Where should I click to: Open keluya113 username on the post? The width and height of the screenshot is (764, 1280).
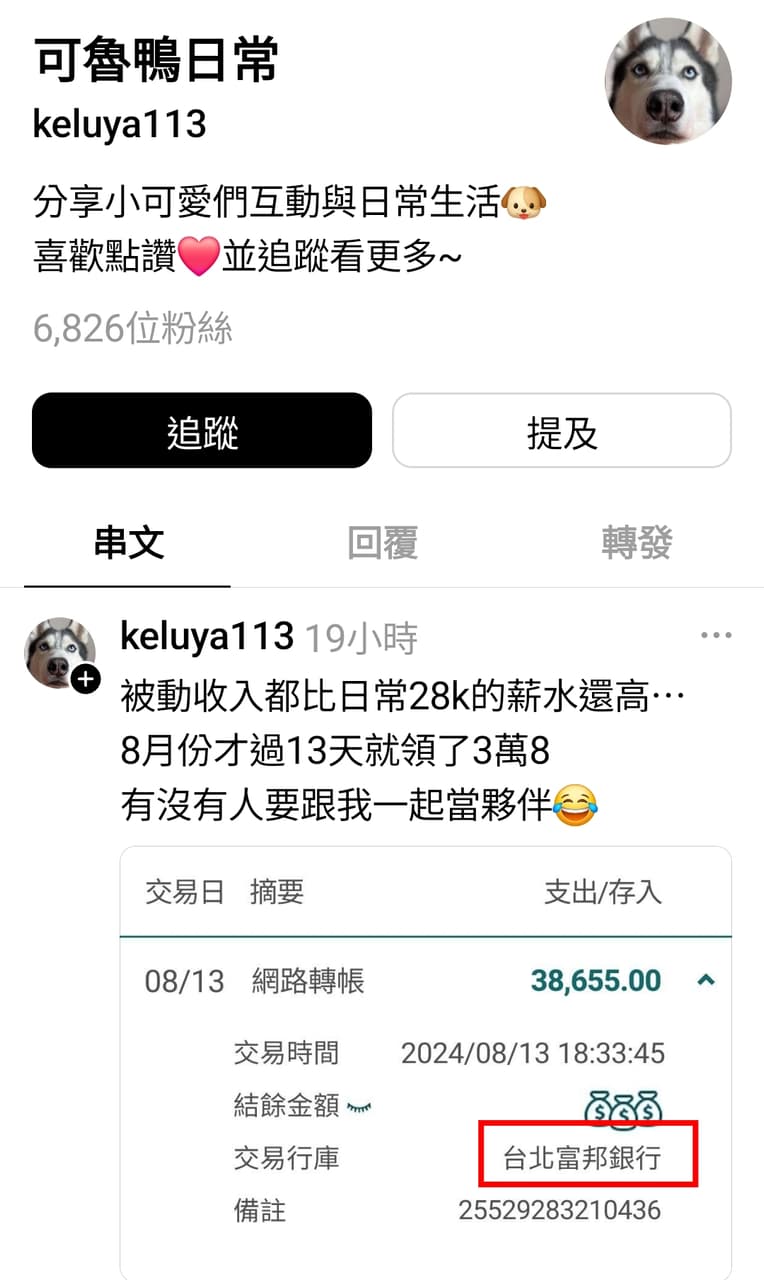pos(206,636)
